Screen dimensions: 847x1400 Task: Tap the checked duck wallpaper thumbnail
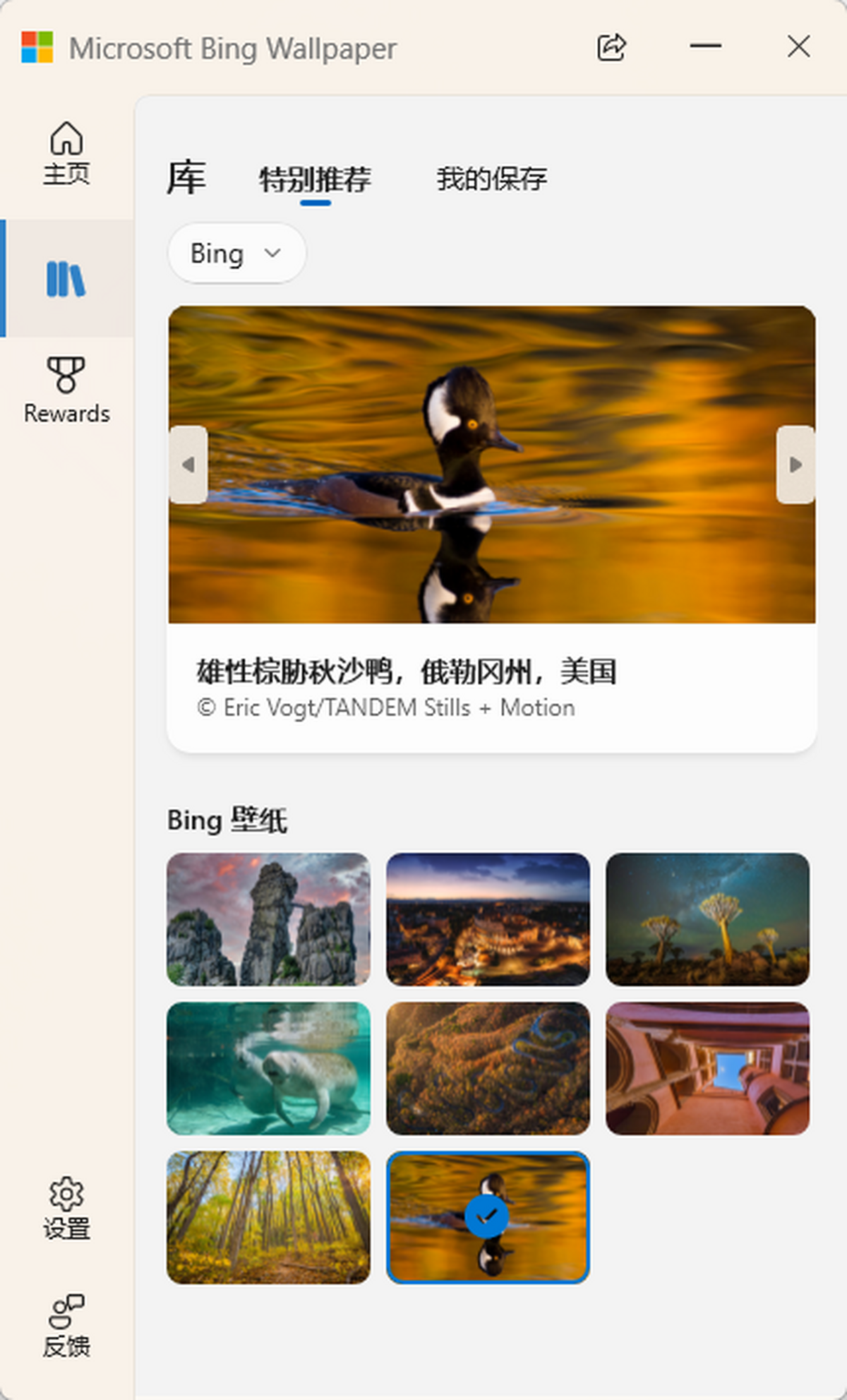click(x=488, y=1217)
